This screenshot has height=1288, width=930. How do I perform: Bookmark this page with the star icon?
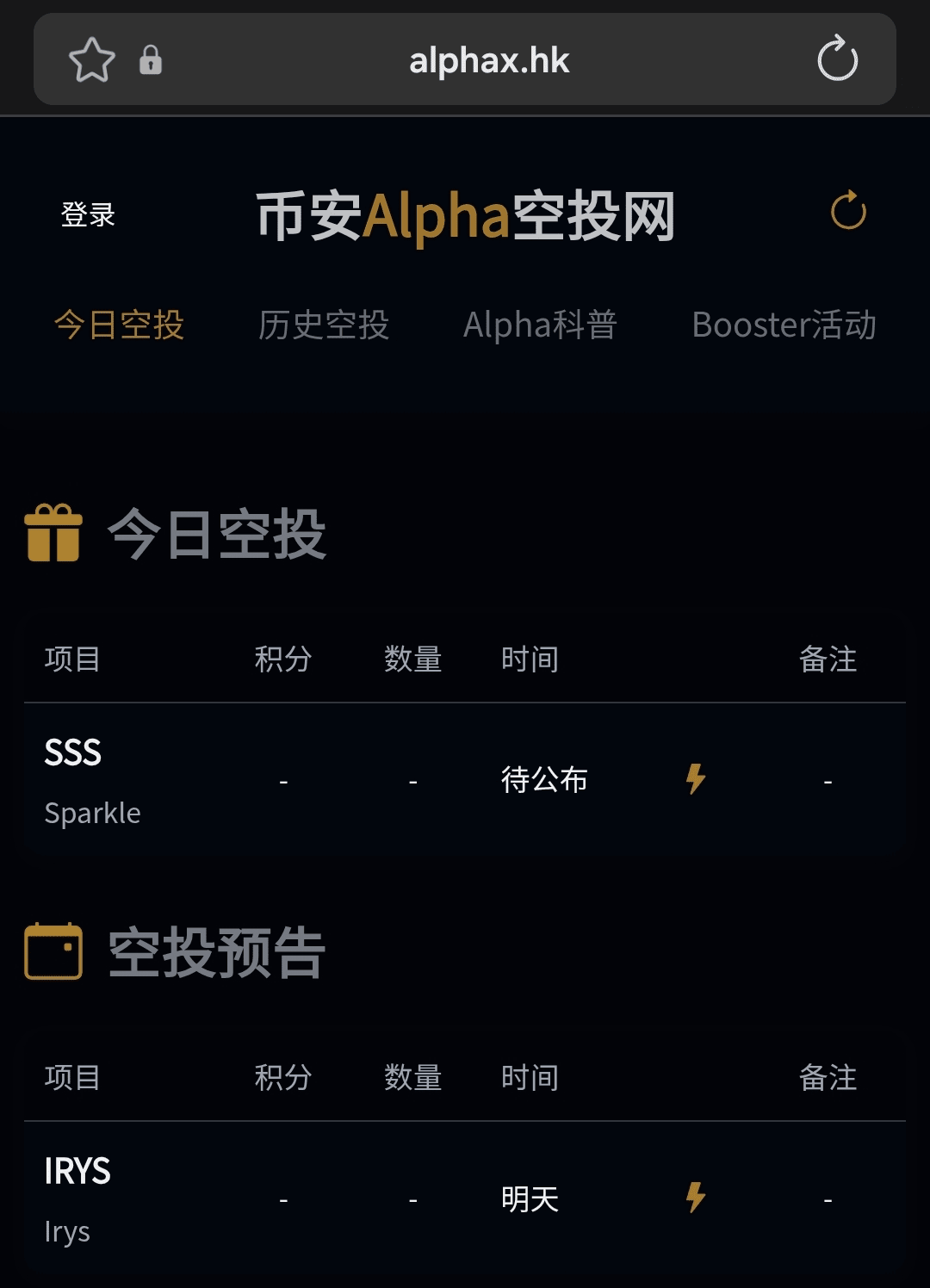91,60
